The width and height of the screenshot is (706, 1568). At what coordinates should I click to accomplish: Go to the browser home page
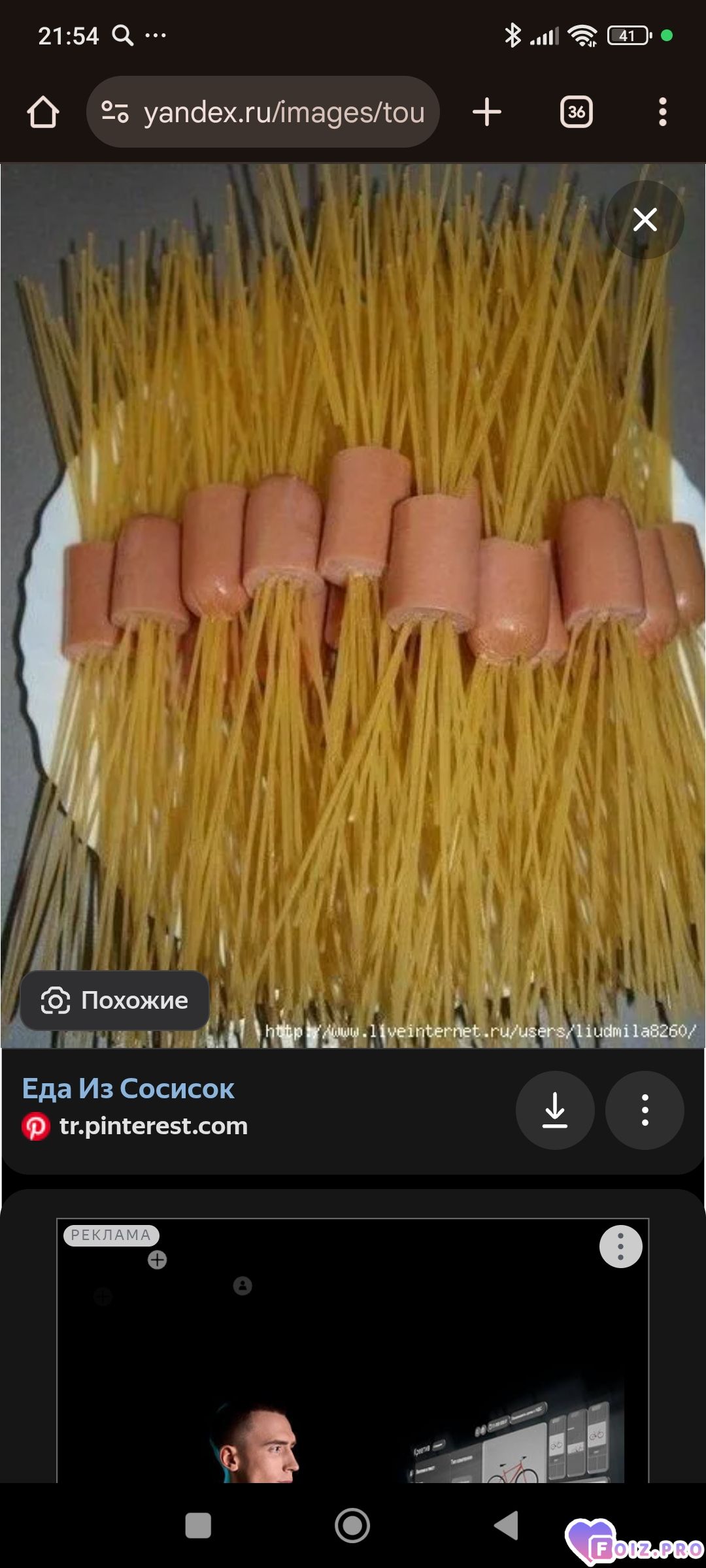point(43,112)
